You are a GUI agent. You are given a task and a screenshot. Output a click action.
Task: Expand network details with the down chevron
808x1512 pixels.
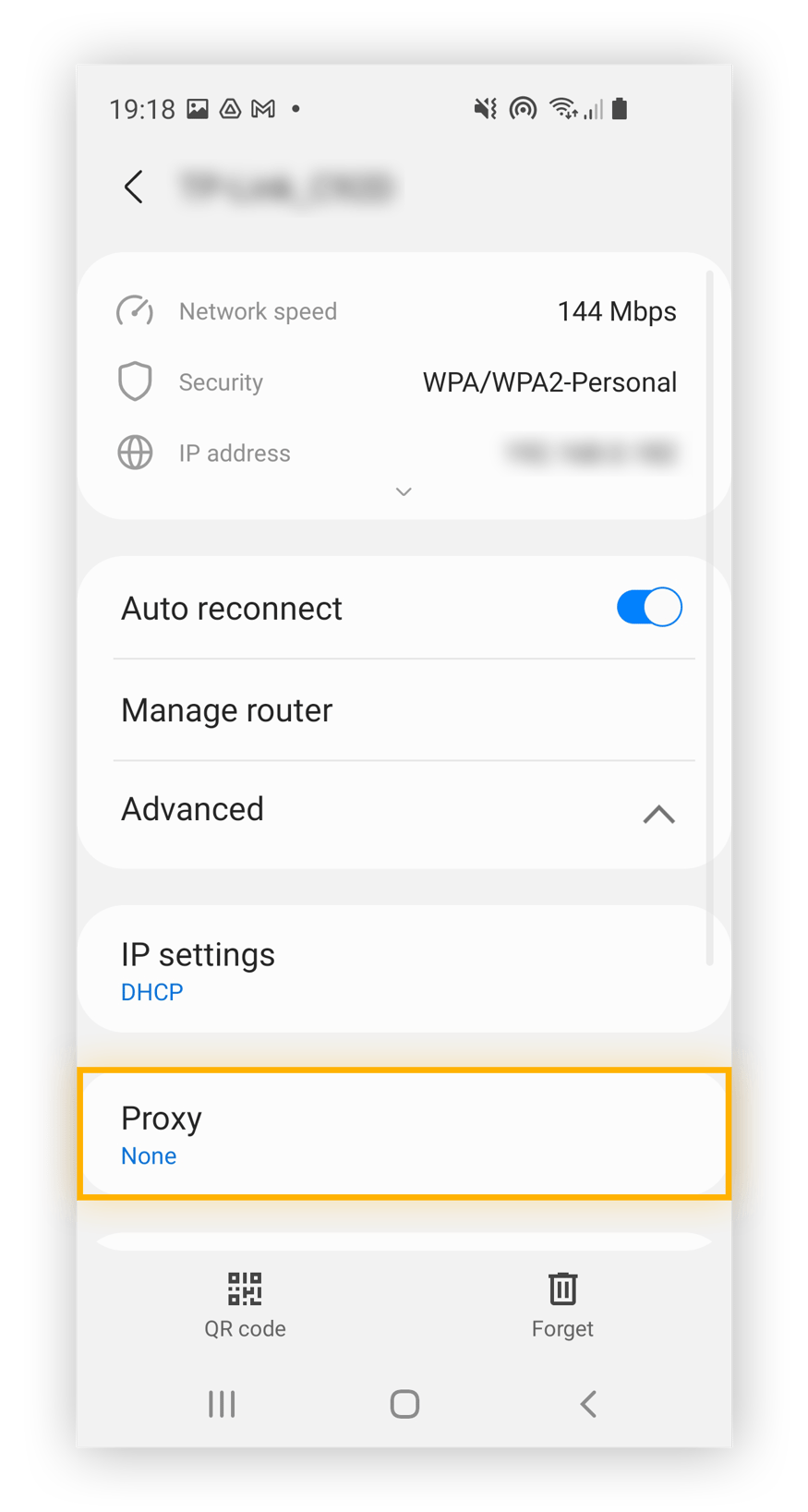[404, 491]
